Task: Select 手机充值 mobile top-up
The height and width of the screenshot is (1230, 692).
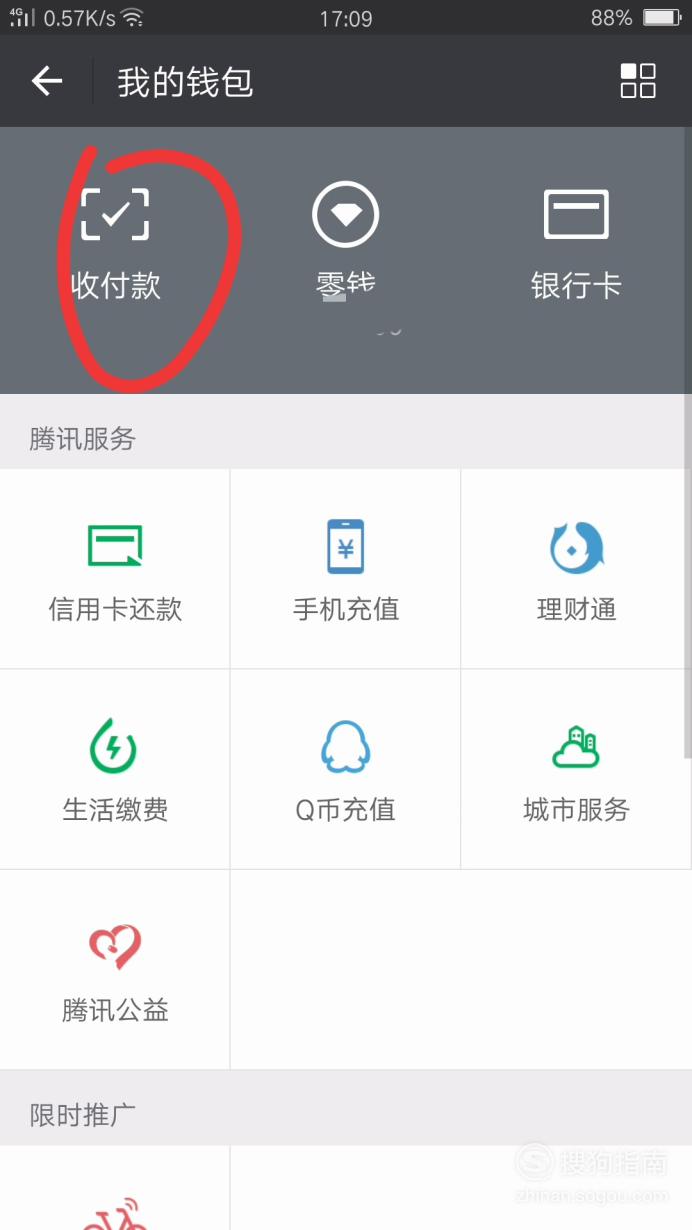Action: point(345,569)
